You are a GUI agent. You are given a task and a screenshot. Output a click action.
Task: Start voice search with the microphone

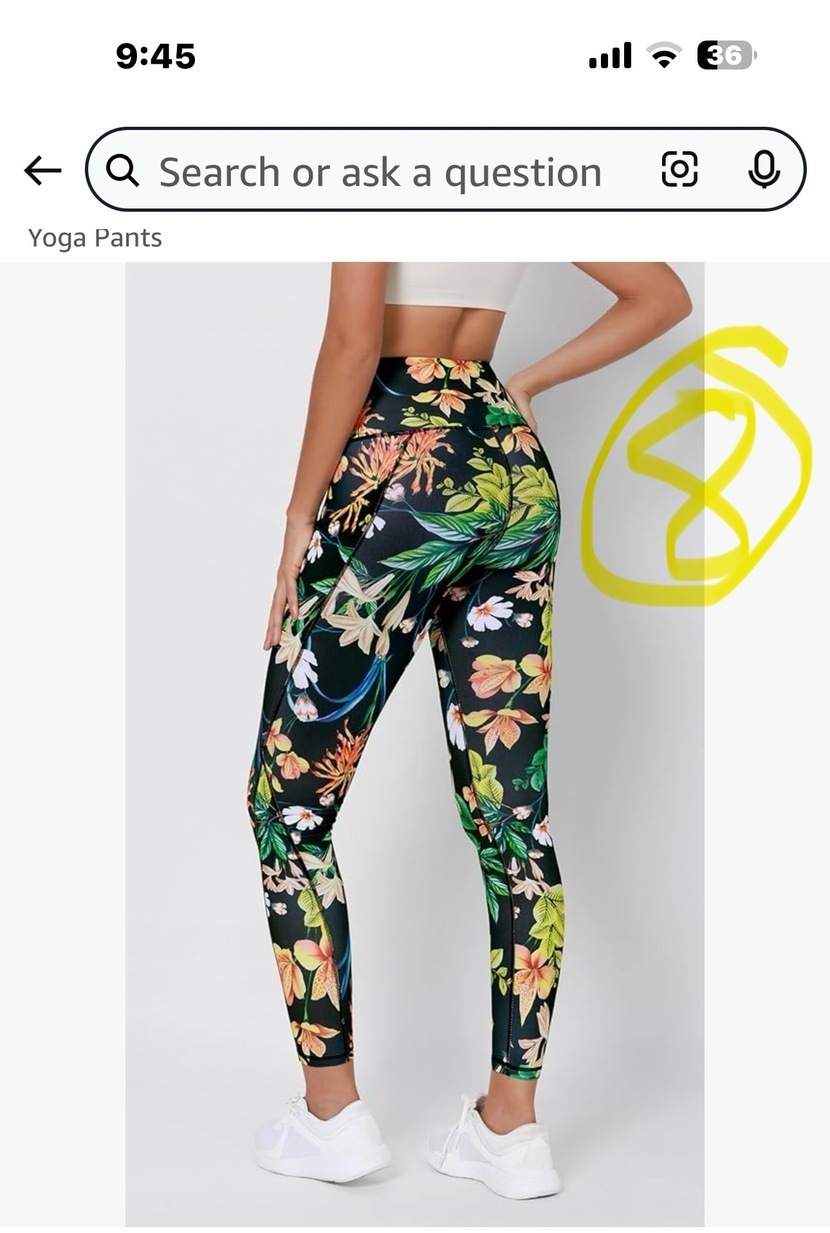coord(764,170)
